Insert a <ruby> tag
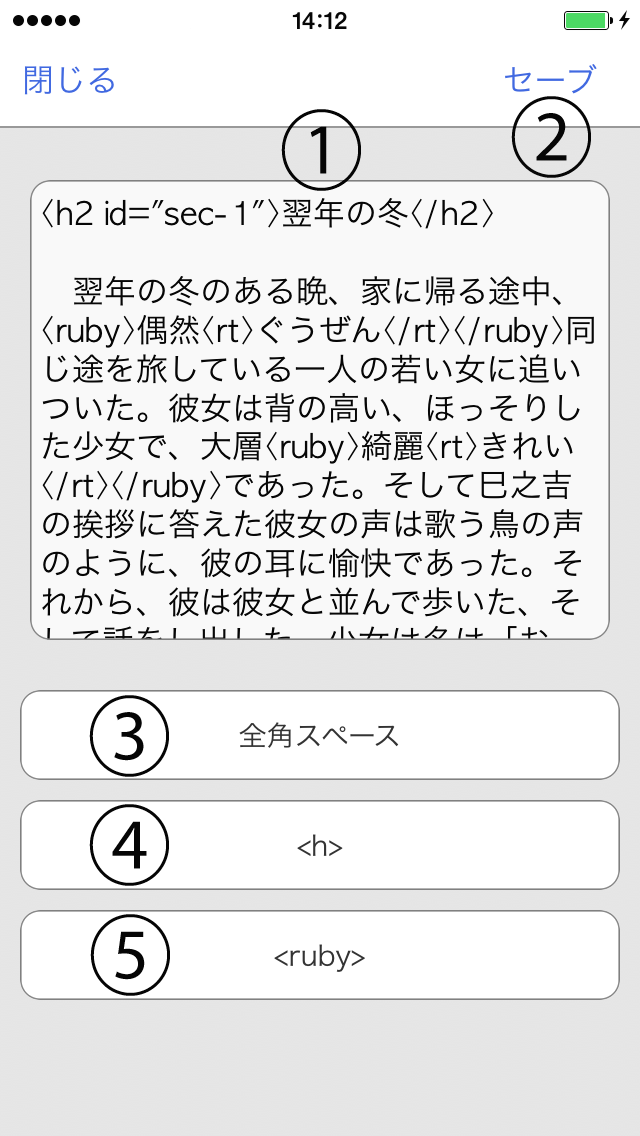 [x=320, y=956]
